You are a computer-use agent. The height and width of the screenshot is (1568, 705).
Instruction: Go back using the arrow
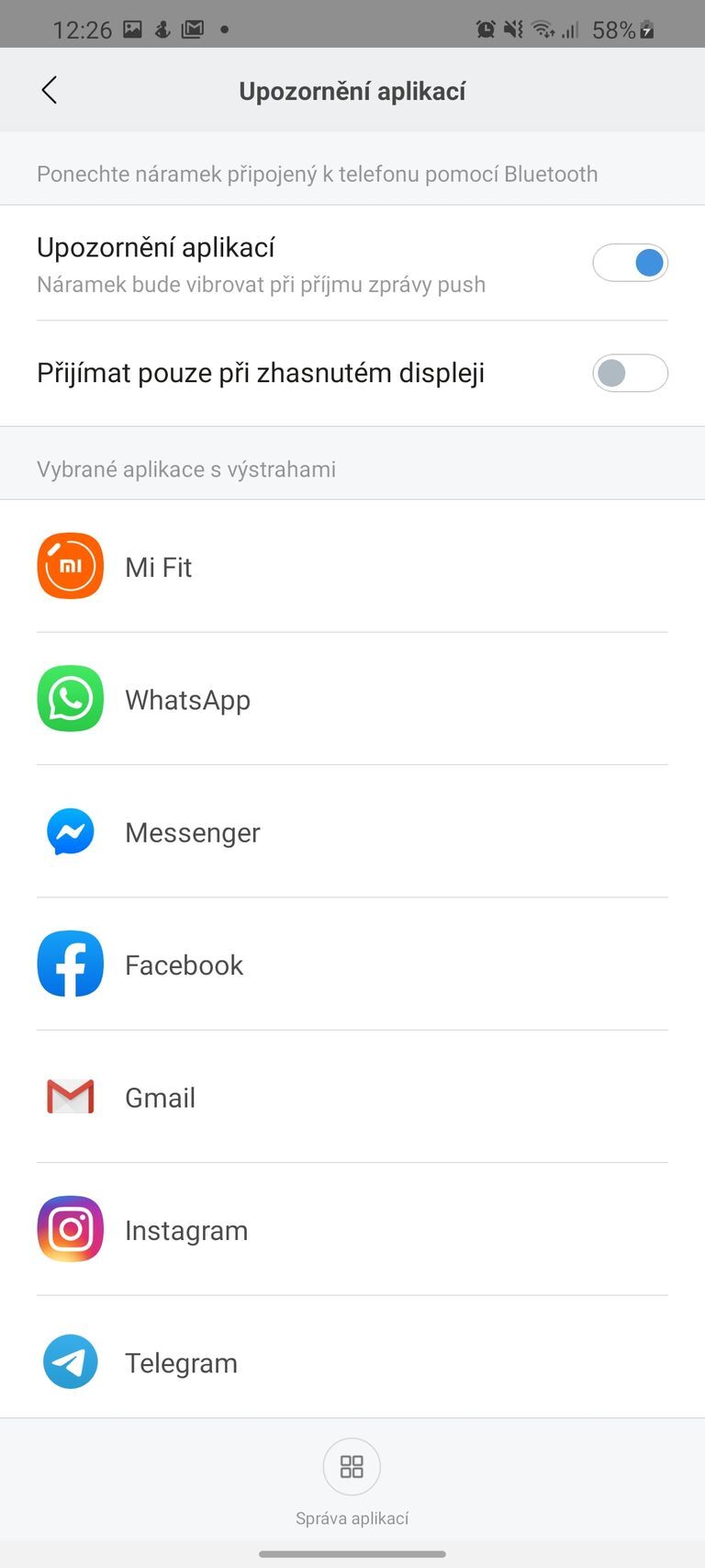coord(49,89)
